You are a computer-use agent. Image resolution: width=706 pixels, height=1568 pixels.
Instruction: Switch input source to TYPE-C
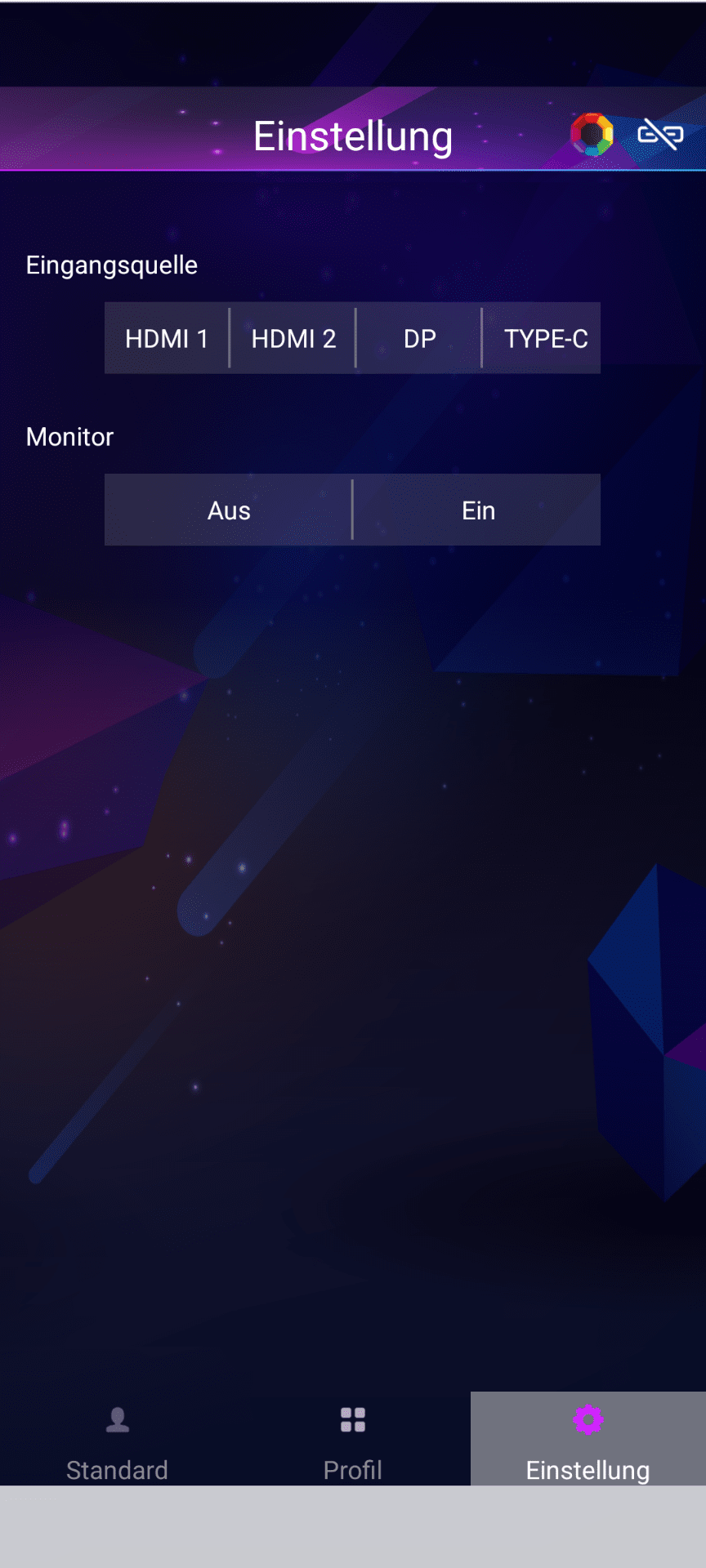click(545, 338)
